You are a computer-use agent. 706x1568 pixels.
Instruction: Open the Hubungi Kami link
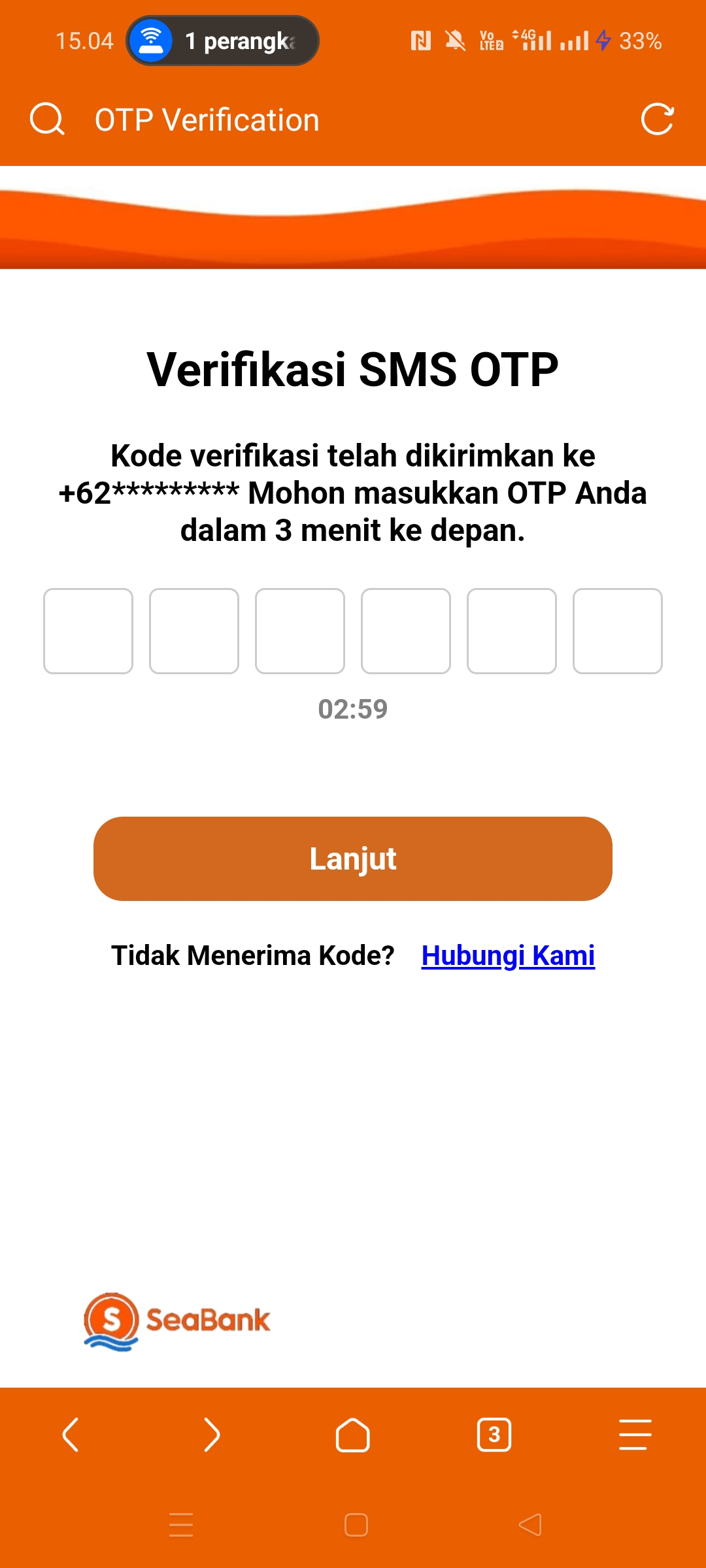(x=508, y=955)
